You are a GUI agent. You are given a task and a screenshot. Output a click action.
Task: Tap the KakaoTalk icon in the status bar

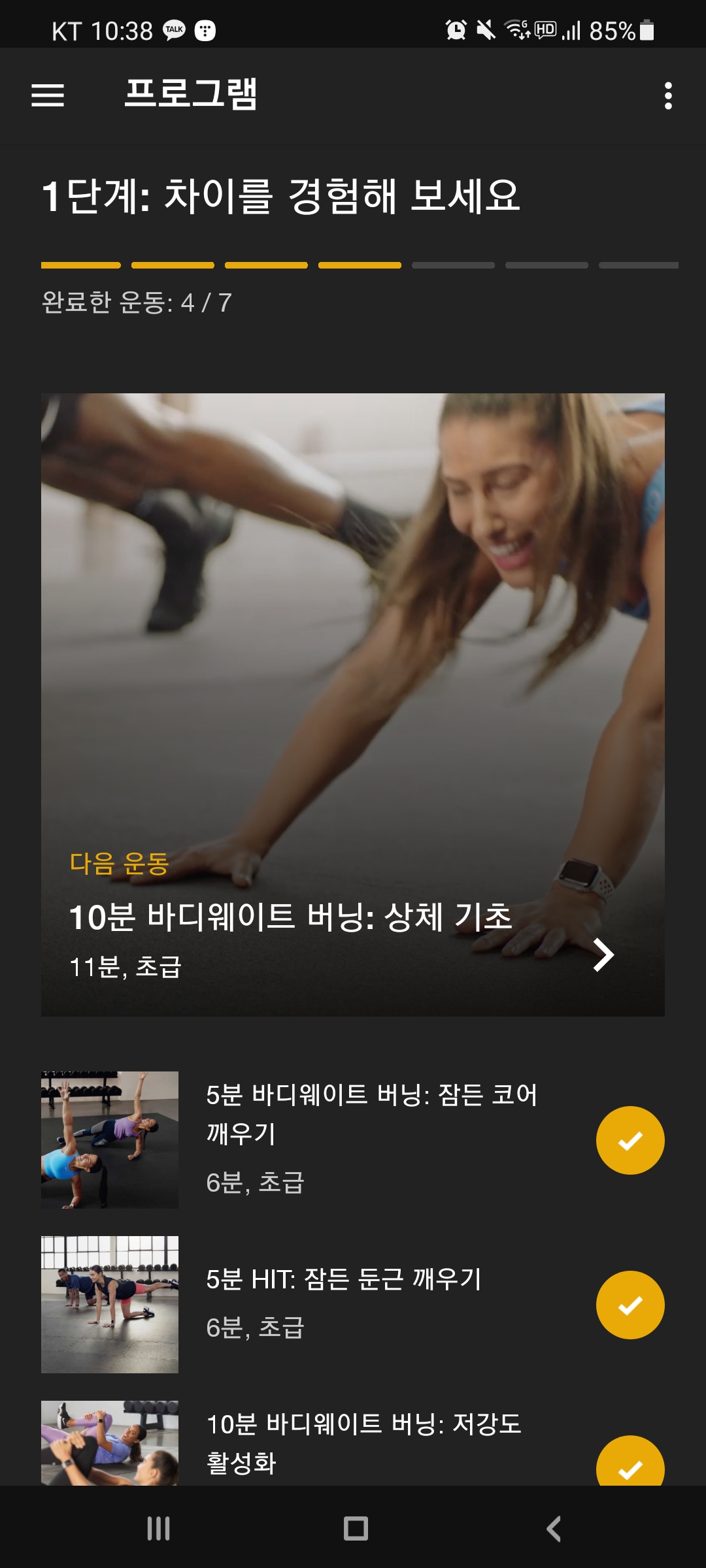[173, 28]
